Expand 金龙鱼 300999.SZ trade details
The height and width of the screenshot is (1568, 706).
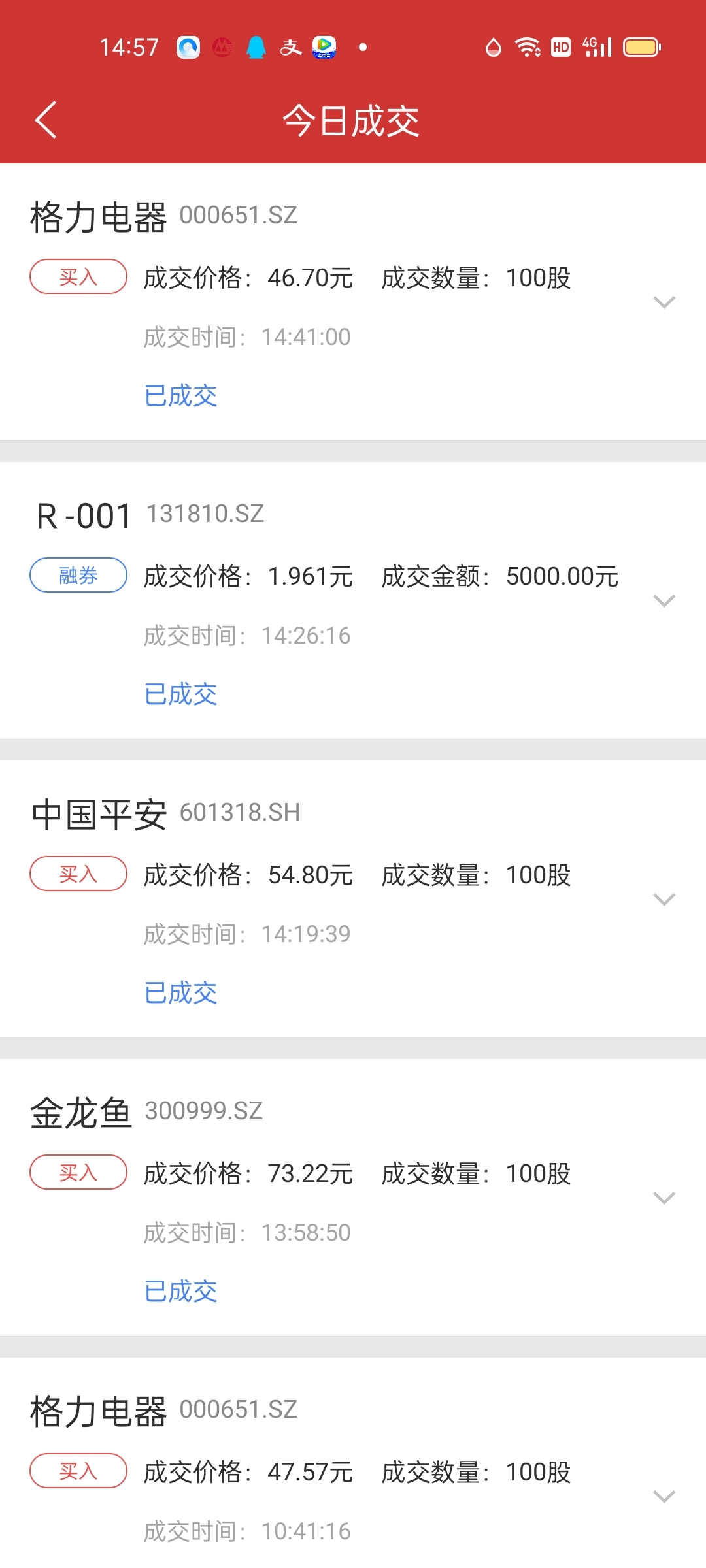click(664, 1198)
